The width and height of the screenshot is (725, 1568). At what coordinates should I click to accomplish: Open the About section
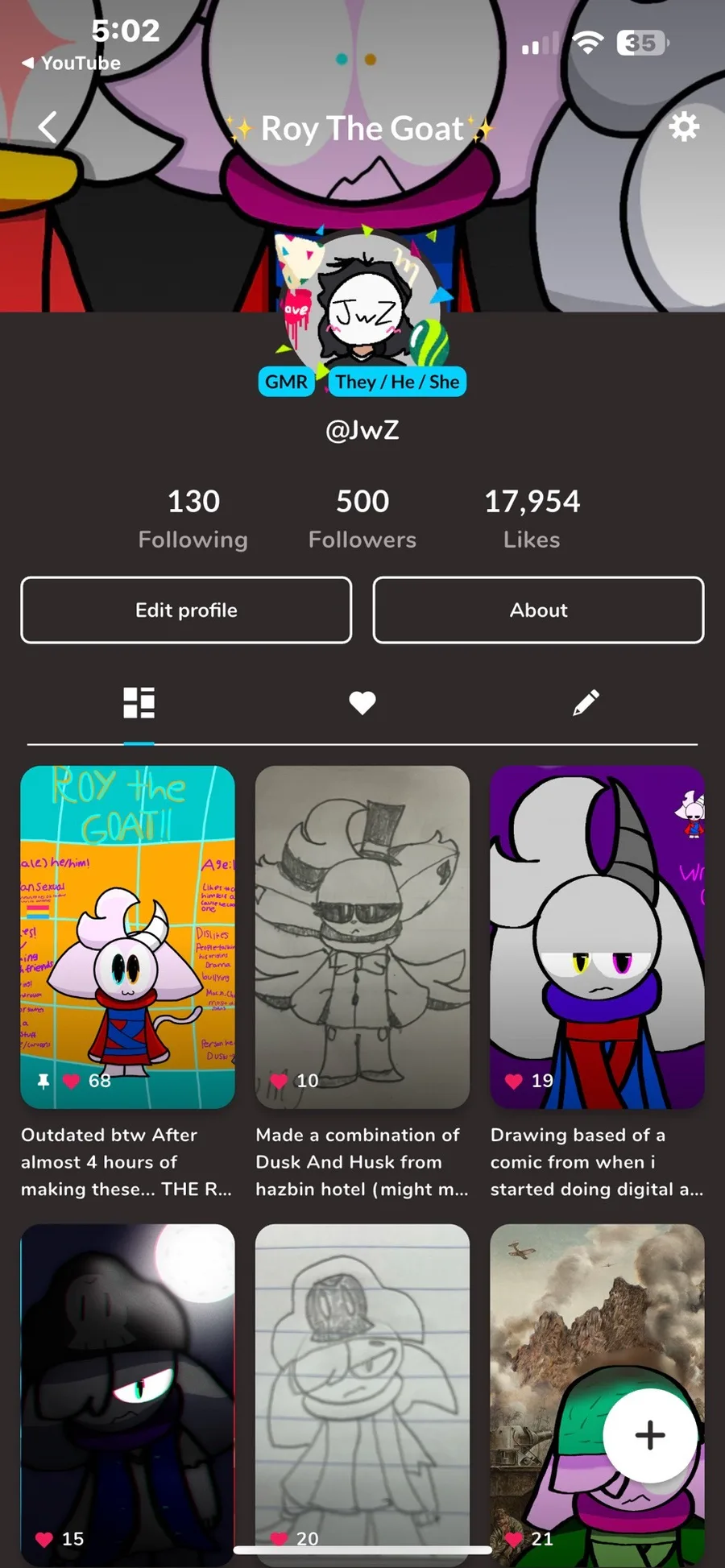pos(538,610)
